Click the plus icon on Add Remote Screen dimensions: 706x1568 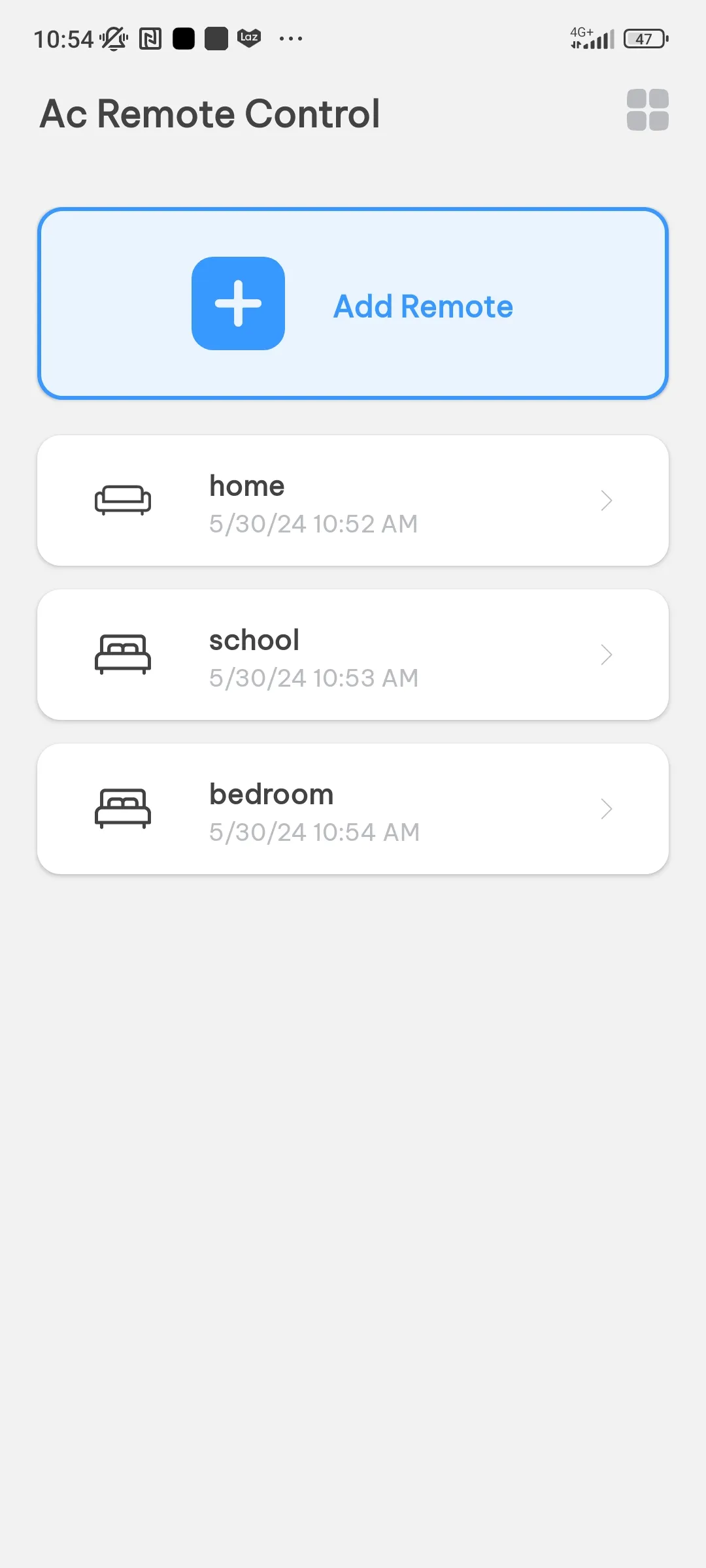pyautogui.click(x=238, y=304)
